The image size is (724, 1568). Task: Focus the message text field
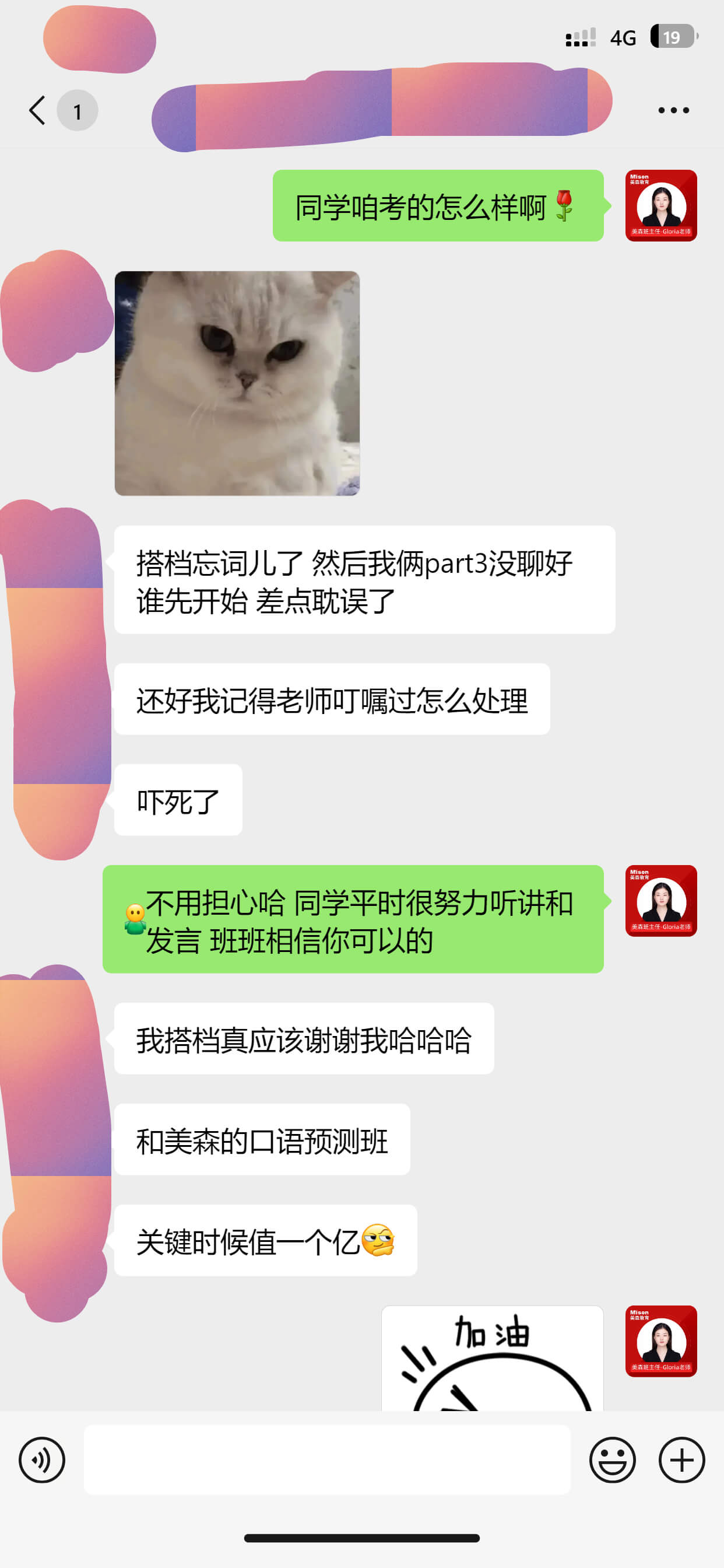point(326,1459)
